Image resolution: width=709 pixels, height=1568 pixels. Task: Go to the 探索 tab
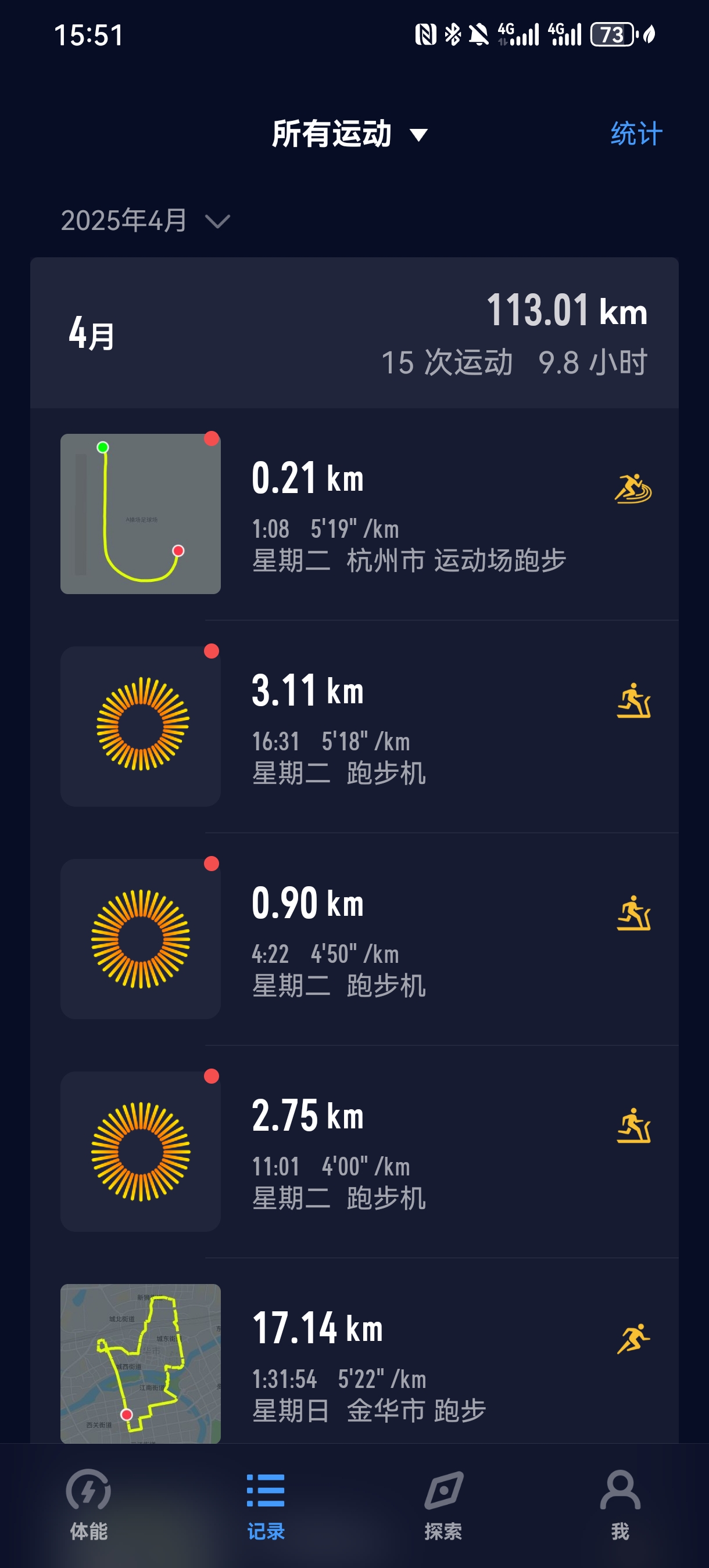[443, 1505]
